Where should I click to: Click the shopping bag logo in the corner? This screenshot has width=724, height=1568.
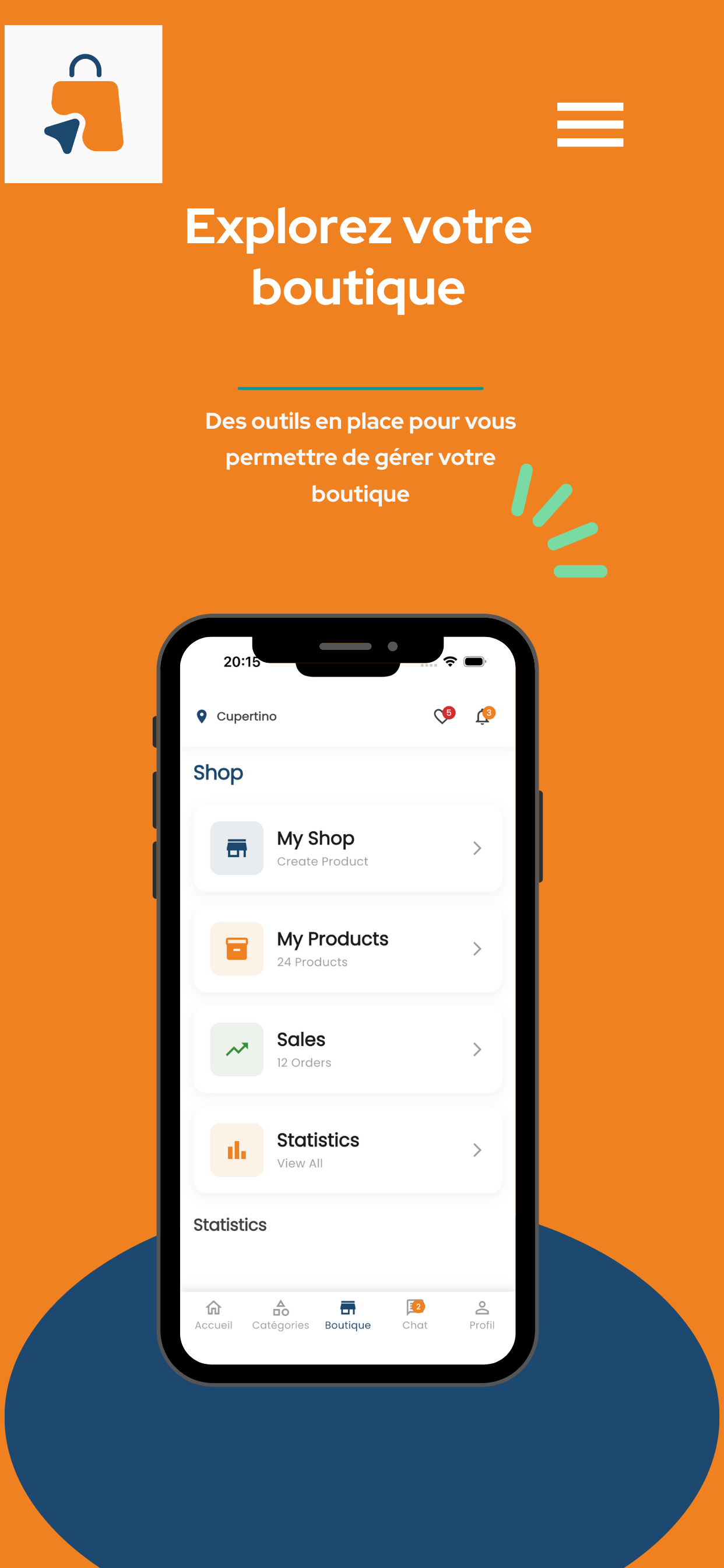pos(84,103)
